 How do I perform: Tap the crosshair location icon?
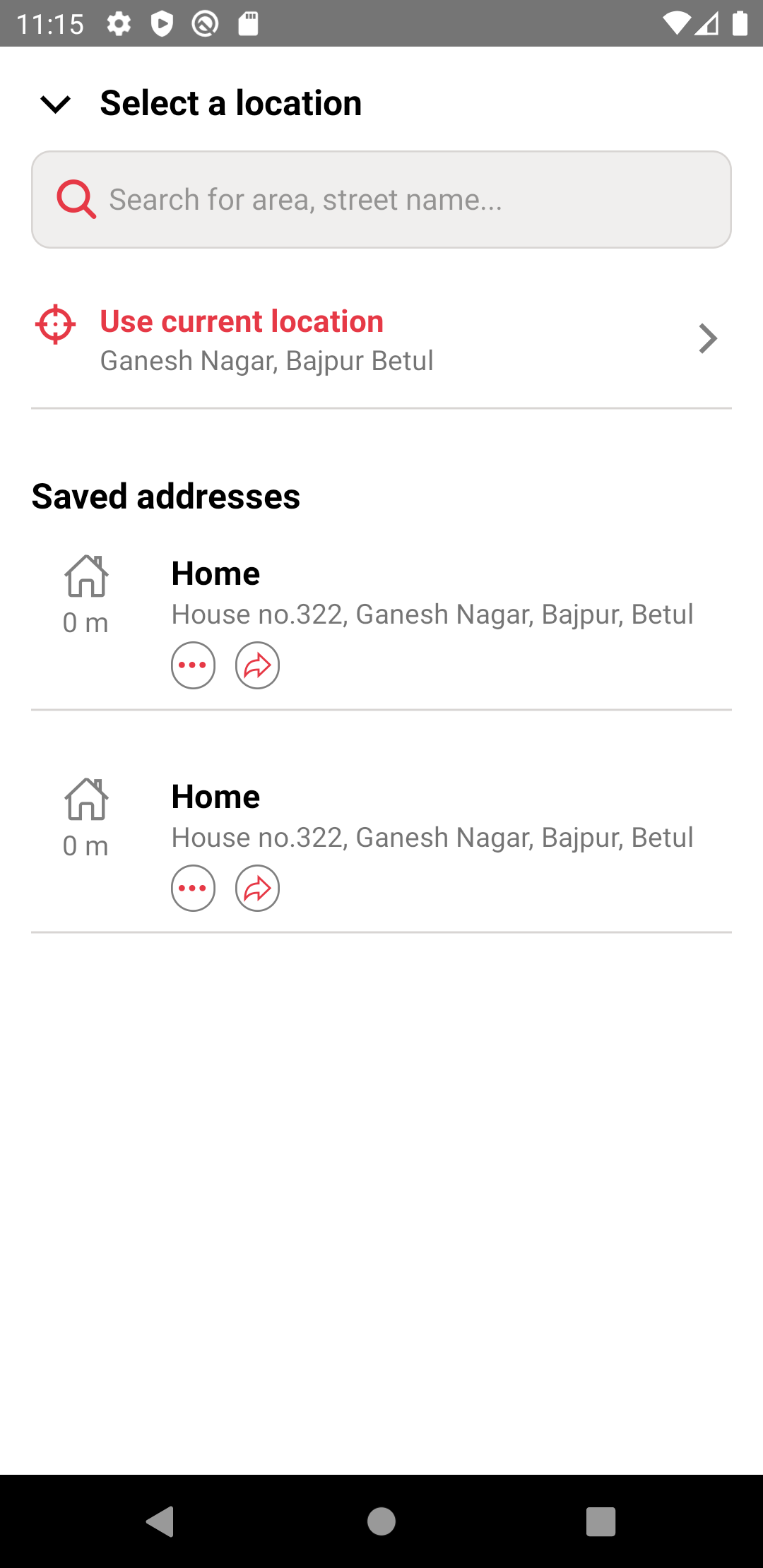[x=57, y=324]
